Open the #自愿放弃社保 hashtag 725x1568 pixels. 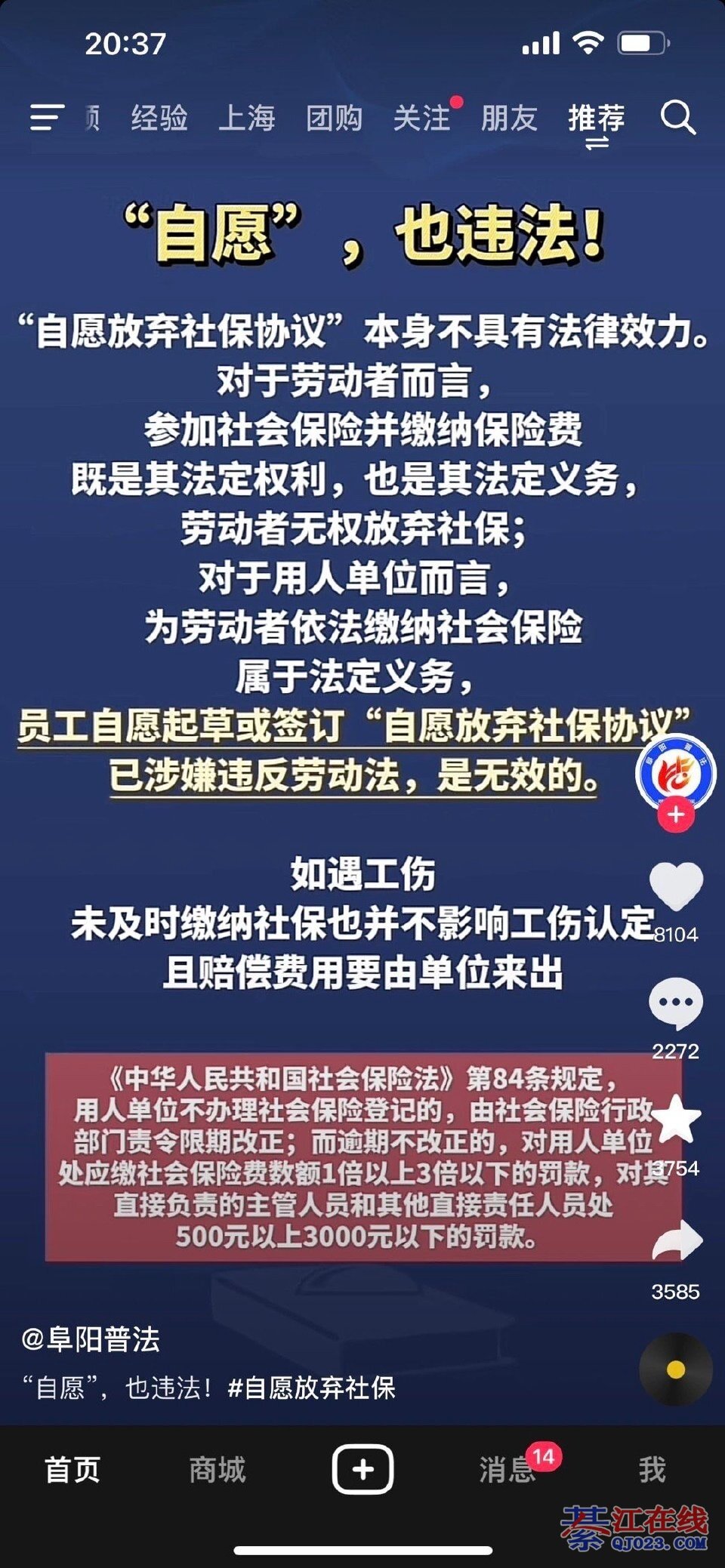coord(311,1388)
